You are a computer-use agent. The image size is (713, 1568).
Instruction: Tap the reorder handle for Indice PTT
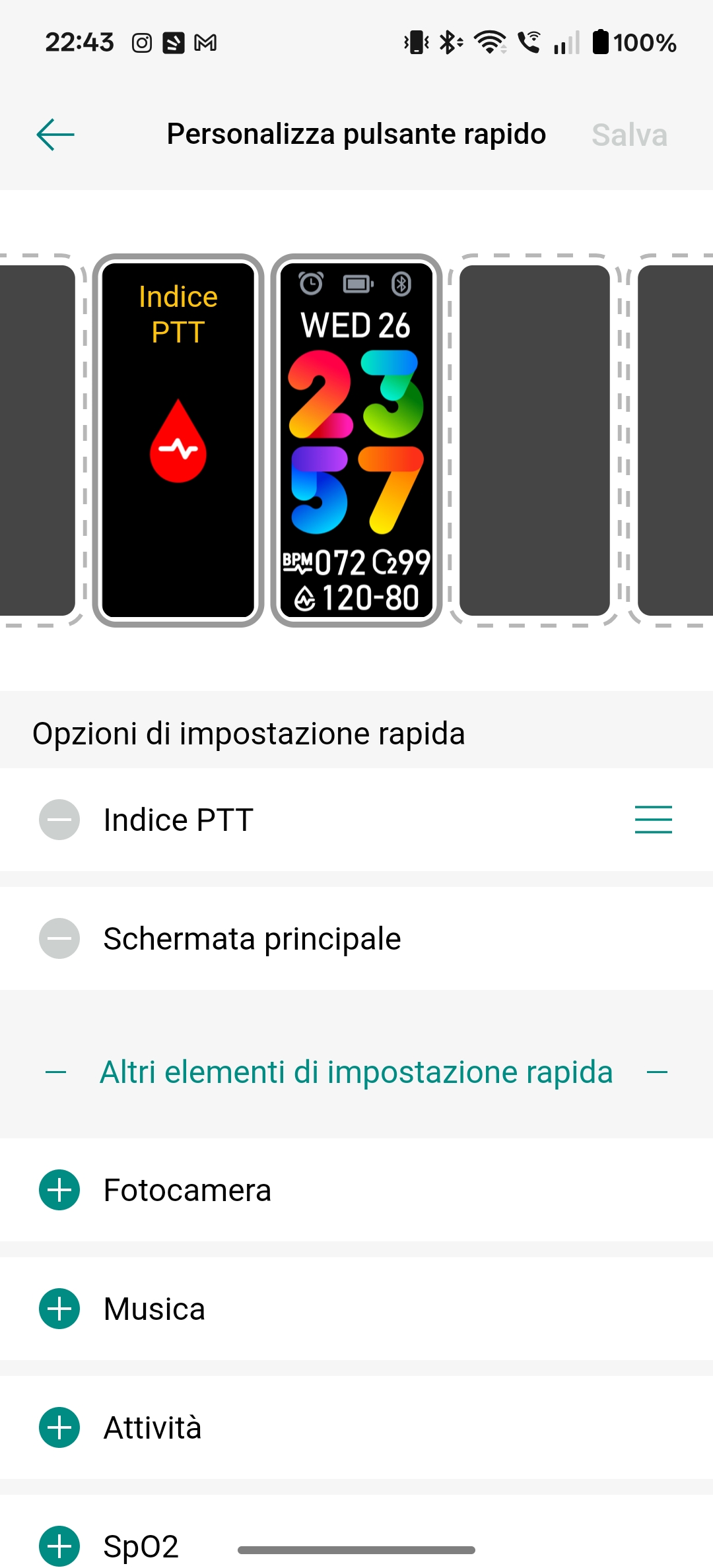pos(653,820)
